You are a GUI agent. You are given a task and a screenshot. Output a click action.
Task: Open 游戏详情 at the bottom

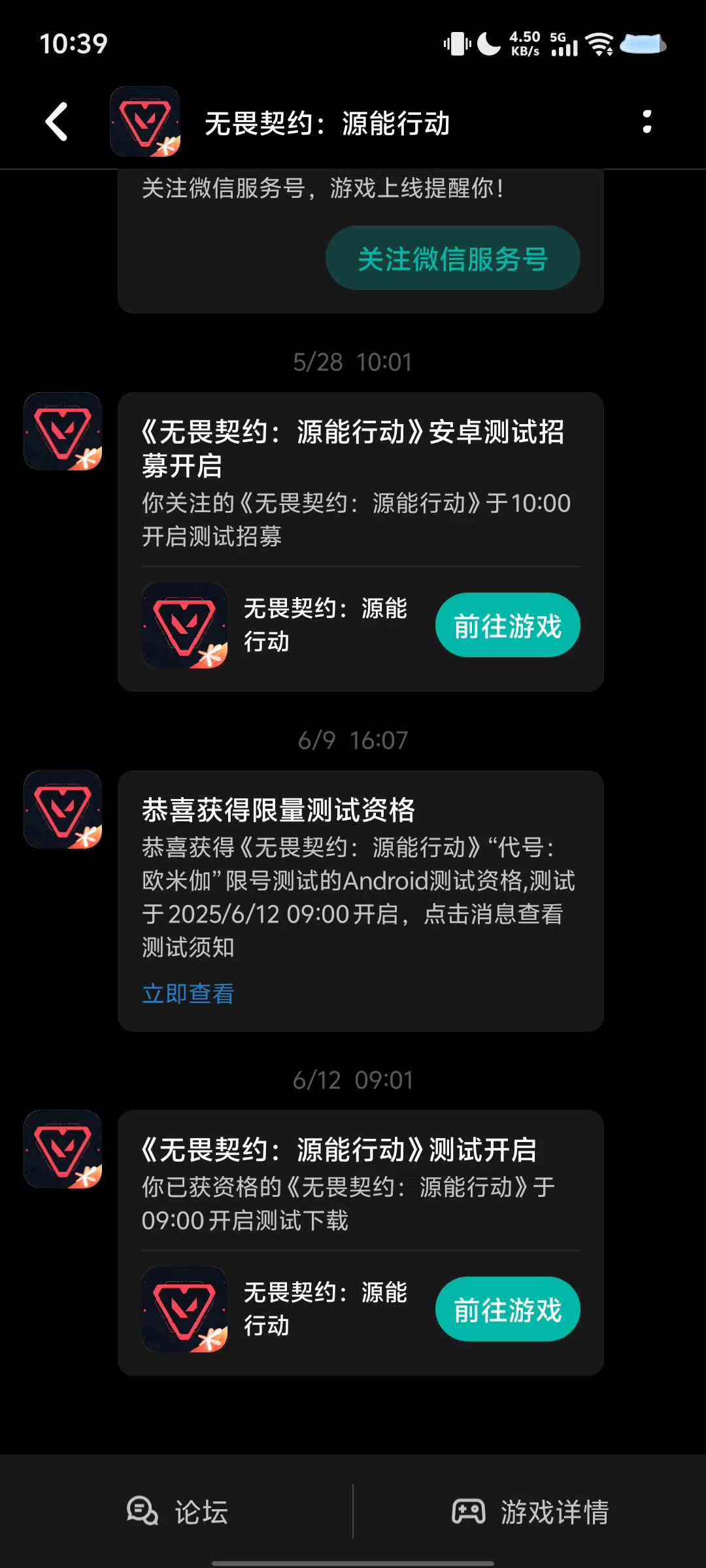click(530, 1512)
